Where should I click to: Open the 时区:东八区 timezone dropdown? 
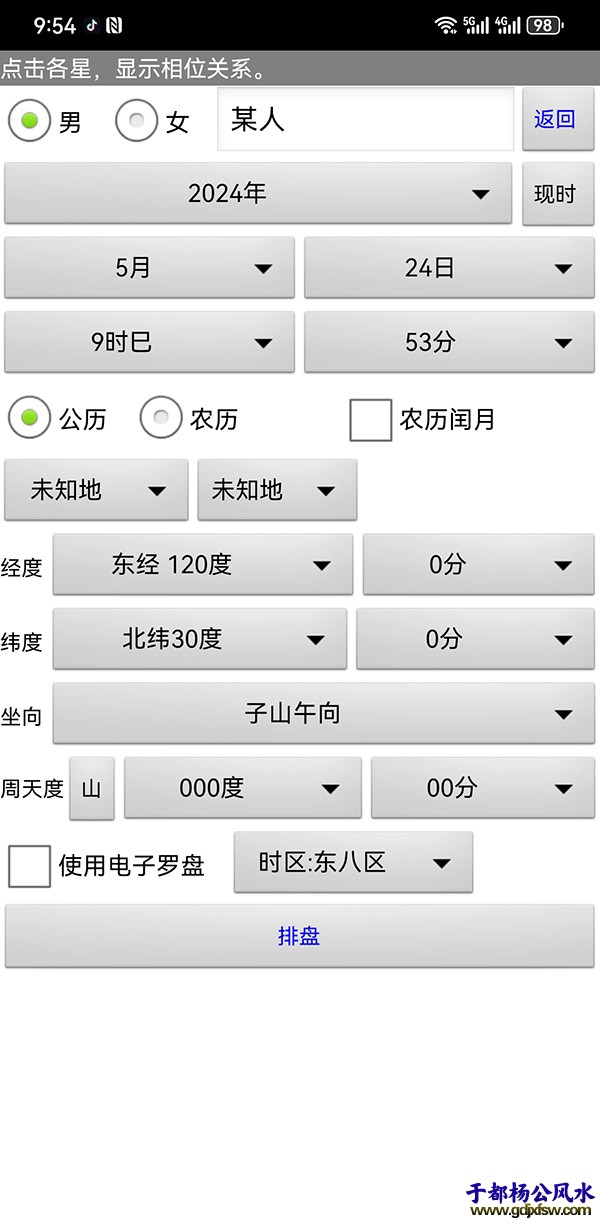(x=353, y=862)
